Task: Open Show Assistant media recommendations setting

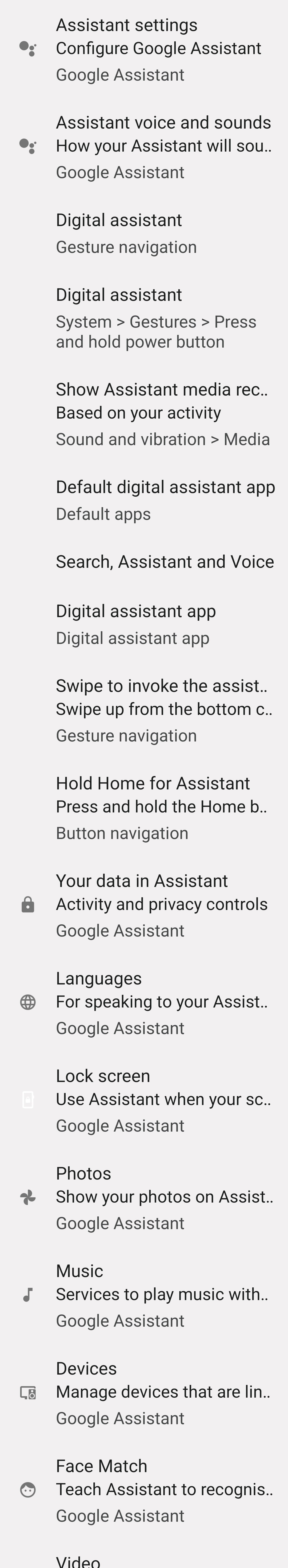Action: coord(144,414)
